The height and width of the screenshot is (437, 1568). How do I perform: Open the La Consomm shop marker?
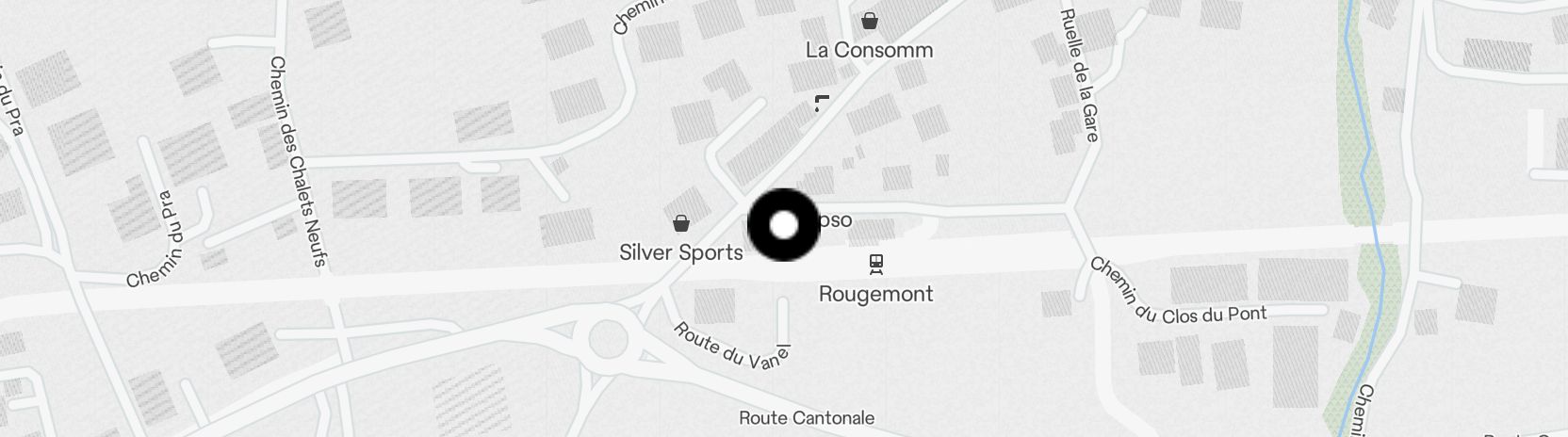point(869,21)
